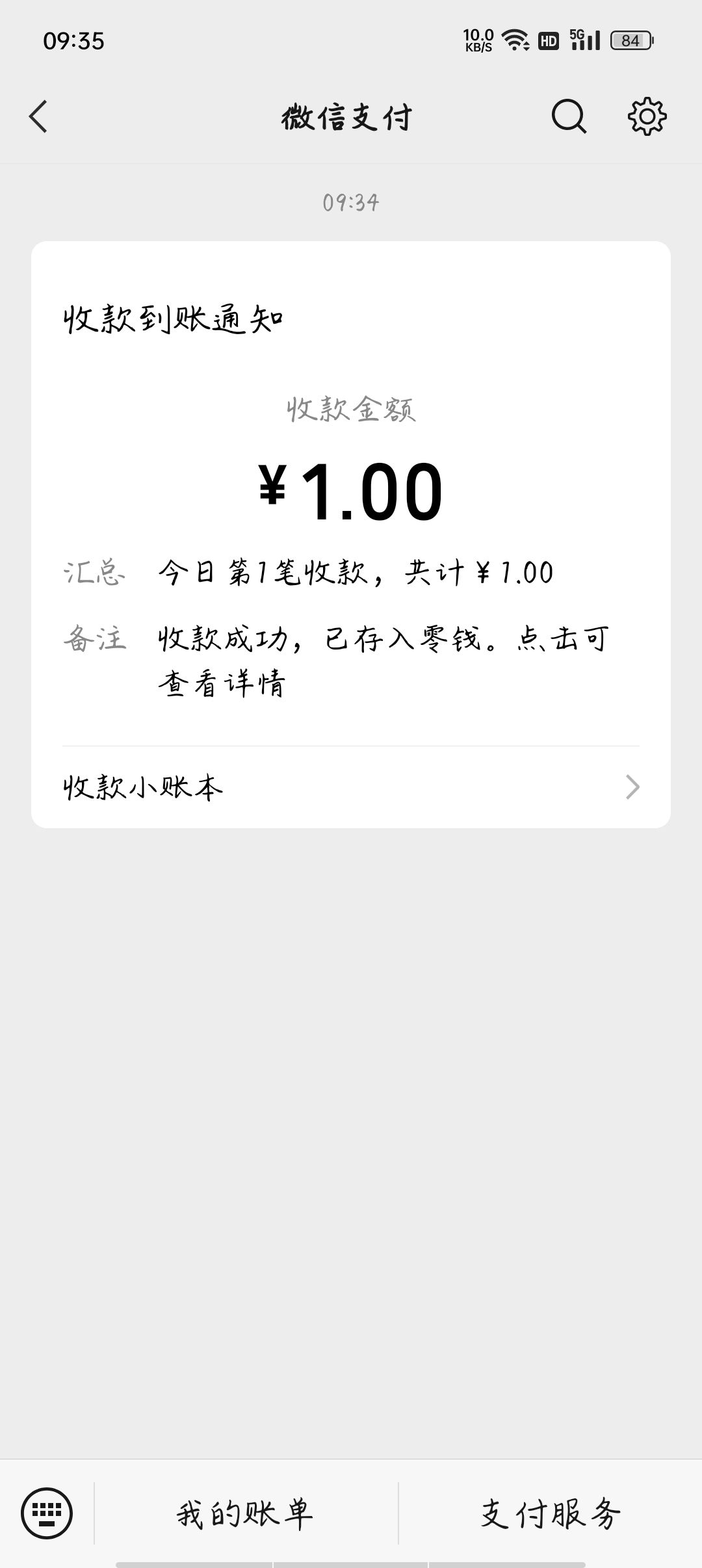Open the 收款到账通知 payment card
The width and height of the screenshot is (702, 1568).
point(351,494)
